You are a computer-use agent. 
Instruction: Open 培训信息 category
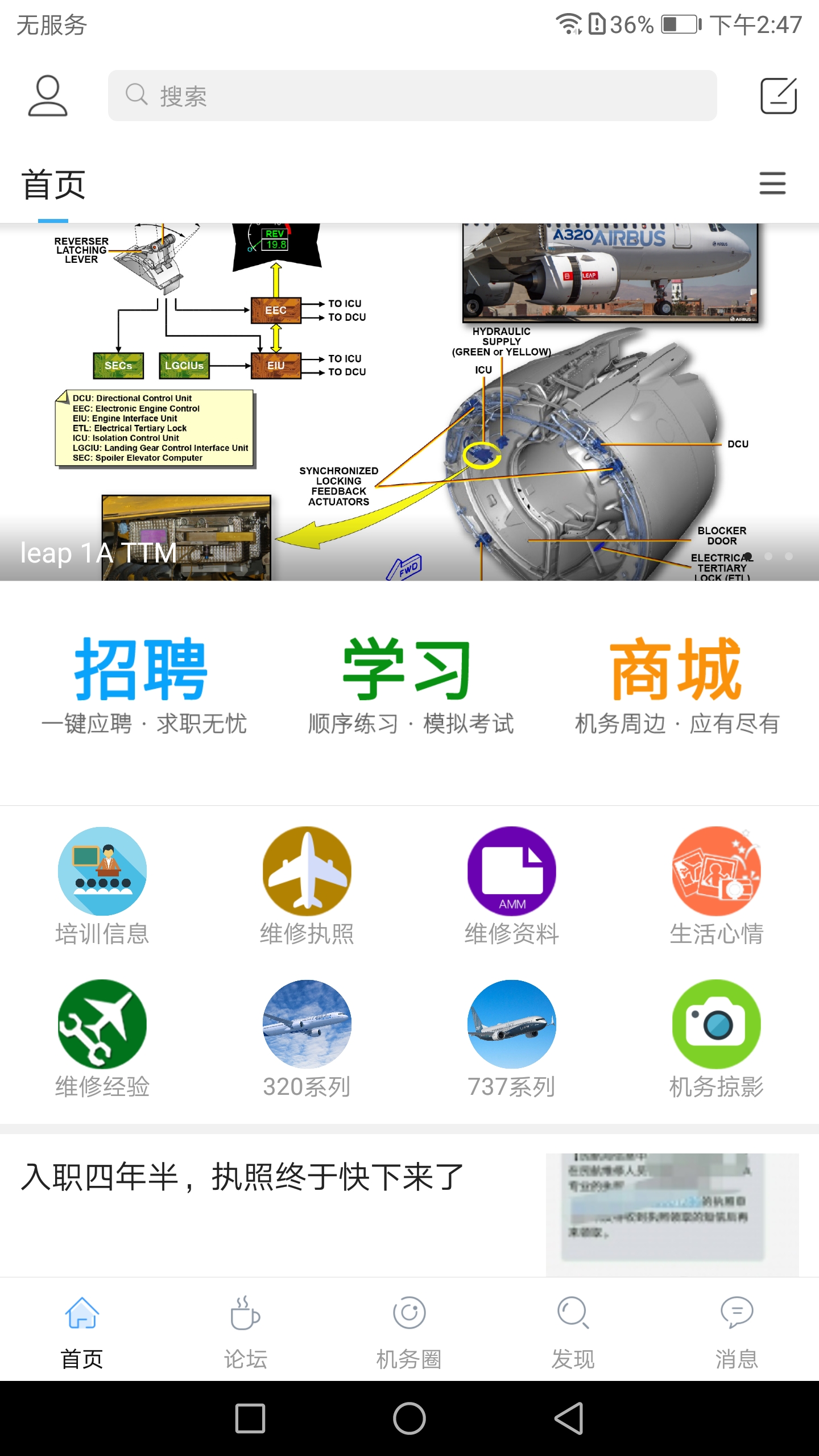[102, 886]
